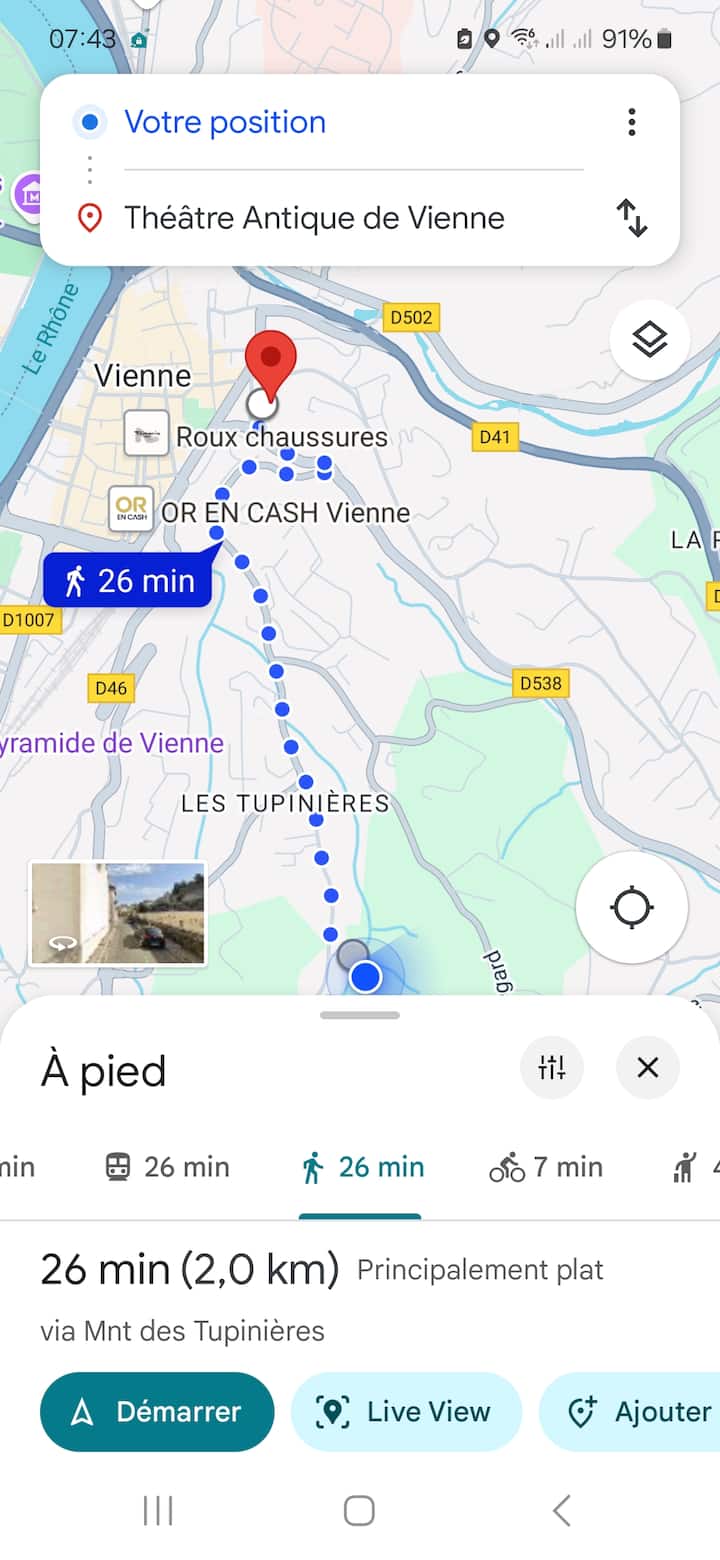Close the walking directions panel
Screen dimensions: 720x1560
tap(647, 1068)
